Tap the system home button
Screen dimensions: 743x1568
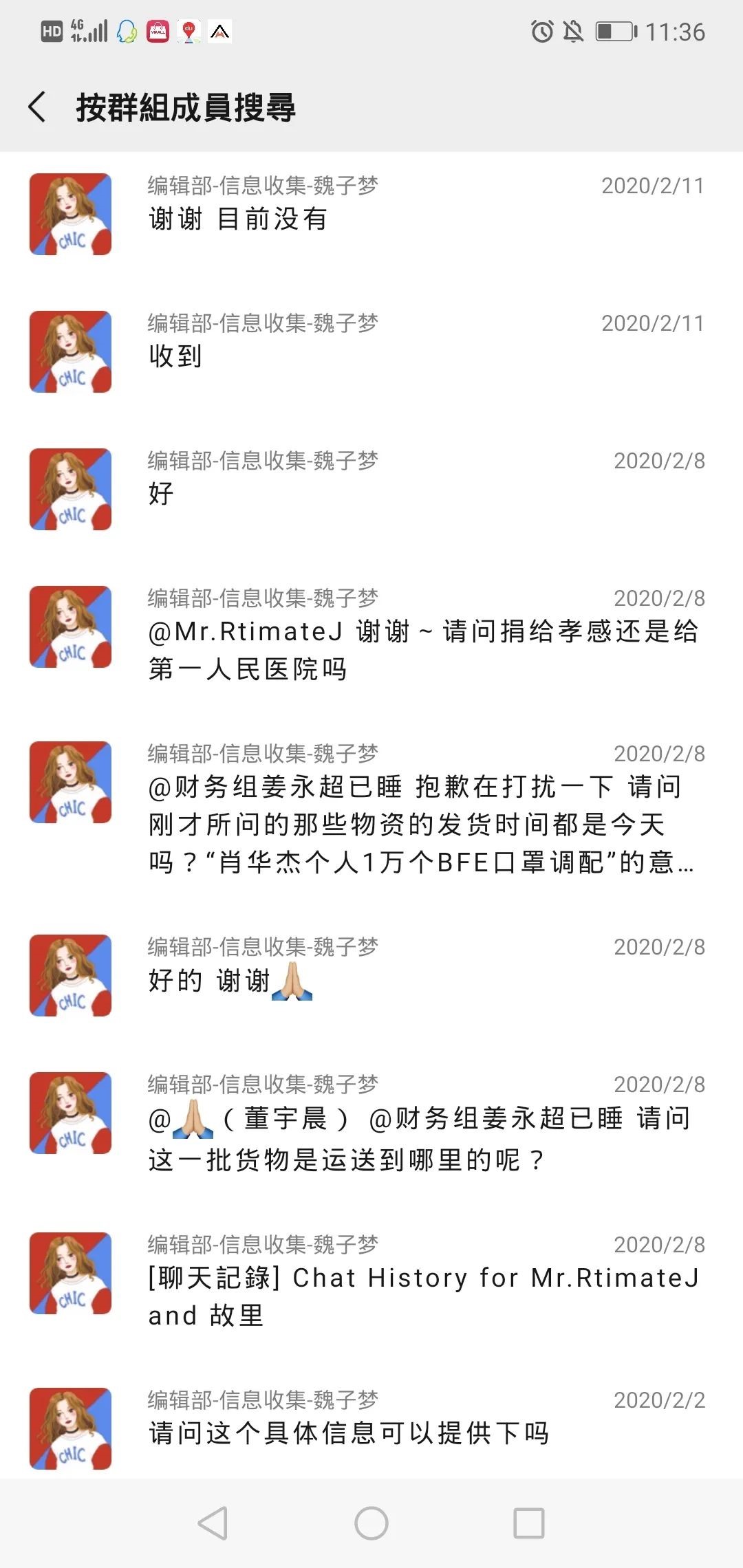point(371,1523)
